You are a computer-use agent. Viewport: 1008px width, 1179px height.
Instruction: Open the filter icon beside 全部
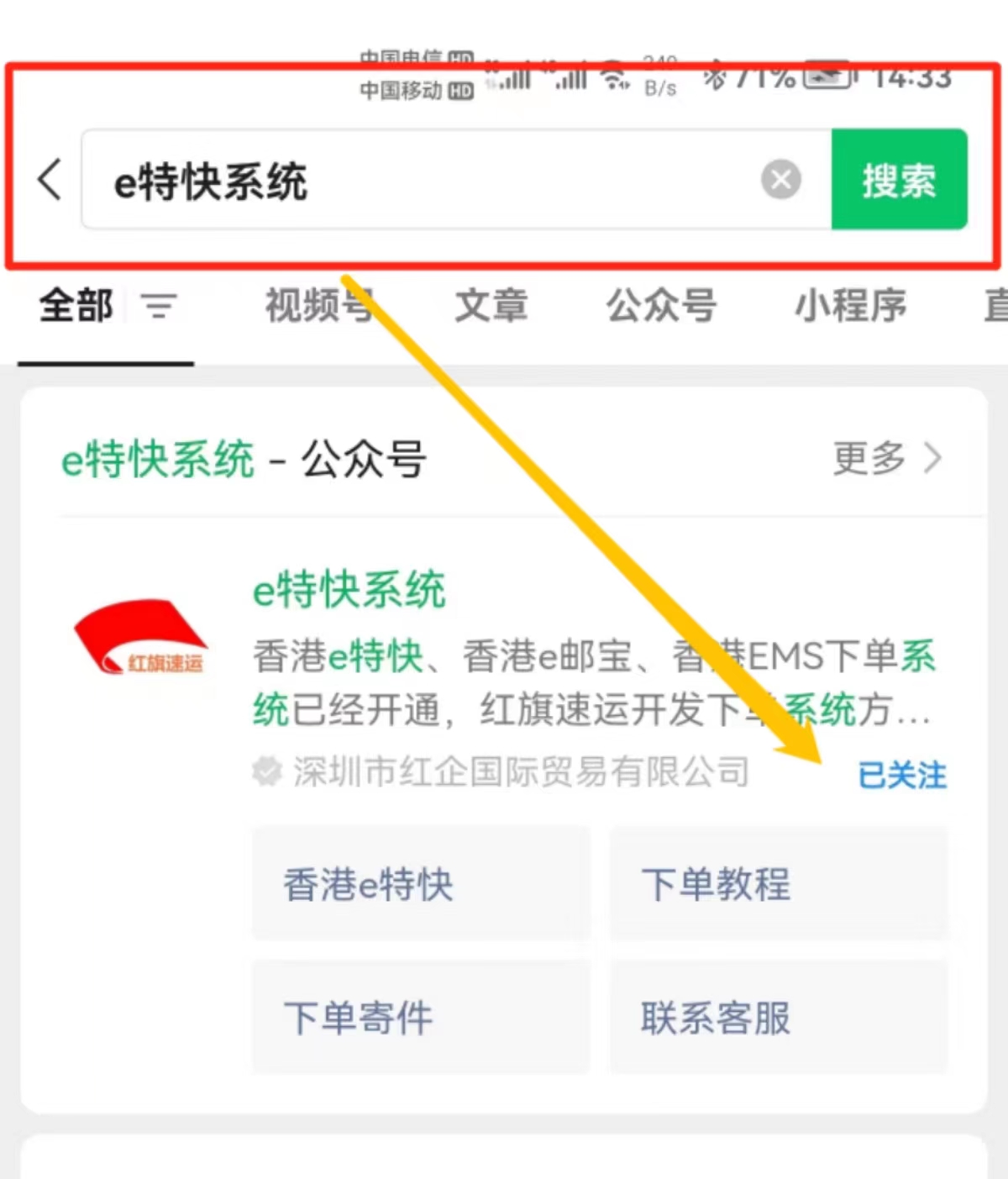coord(159,307)
